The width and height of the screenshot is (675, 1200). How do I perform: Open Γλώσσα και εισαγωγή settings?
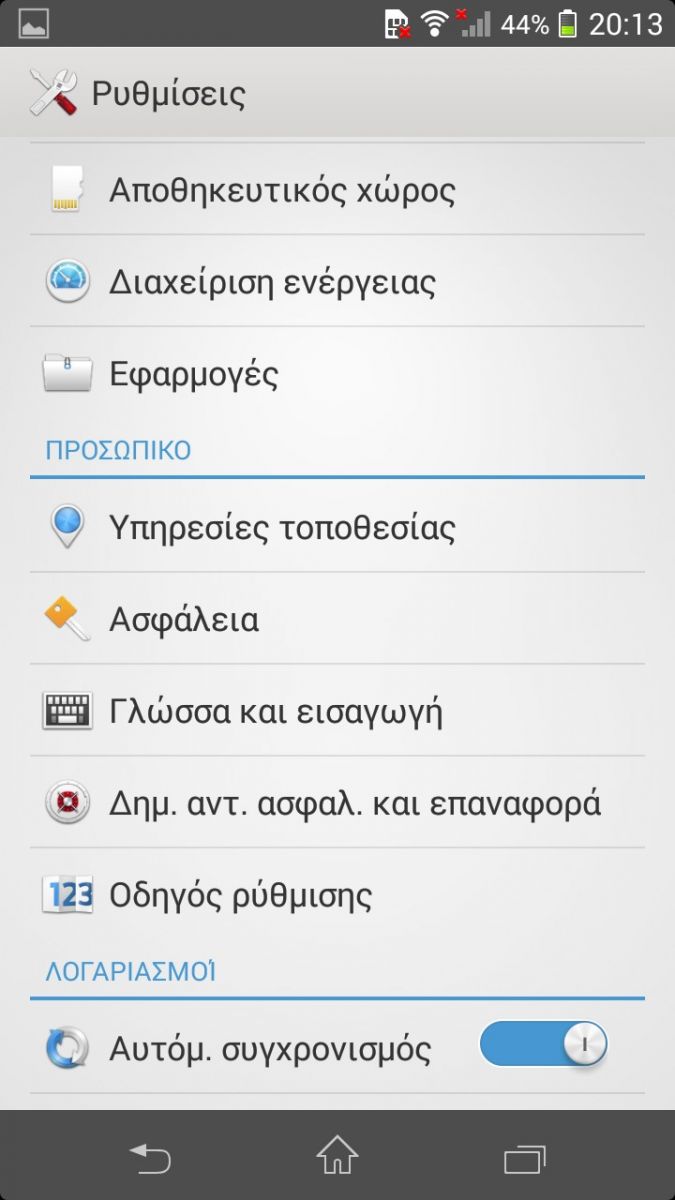coord(337,711)
